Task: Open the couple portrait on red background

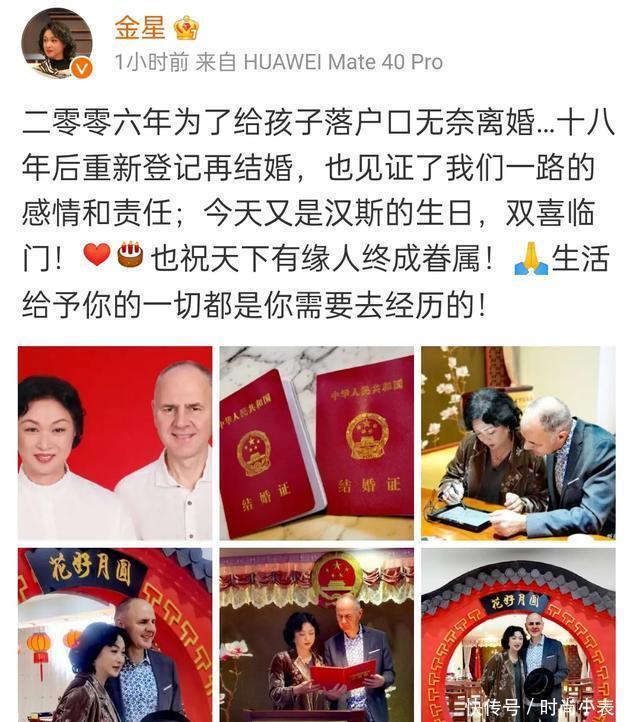Action: 115,443
